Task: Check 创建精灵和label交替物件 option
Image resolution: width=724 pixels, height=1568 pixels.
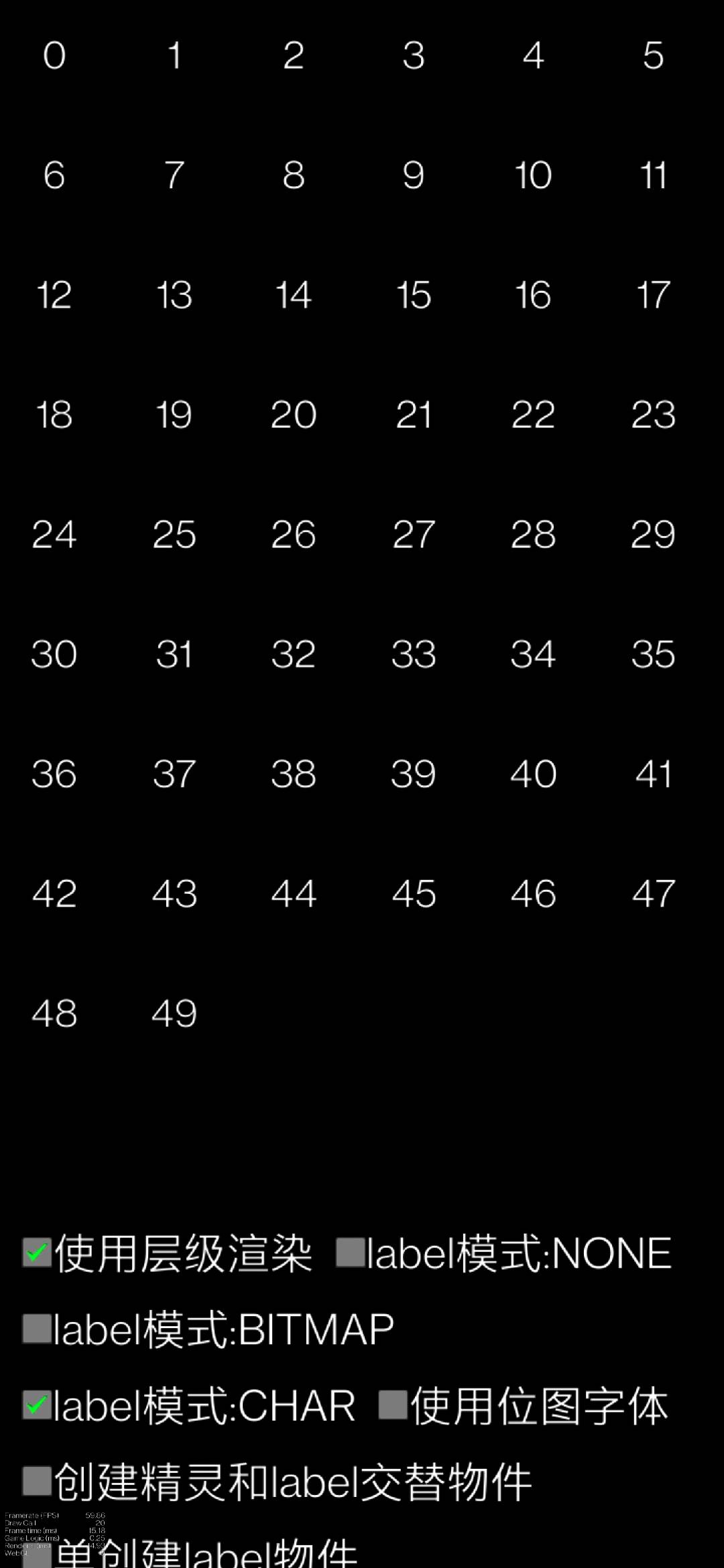Action: coord(37,1481)
